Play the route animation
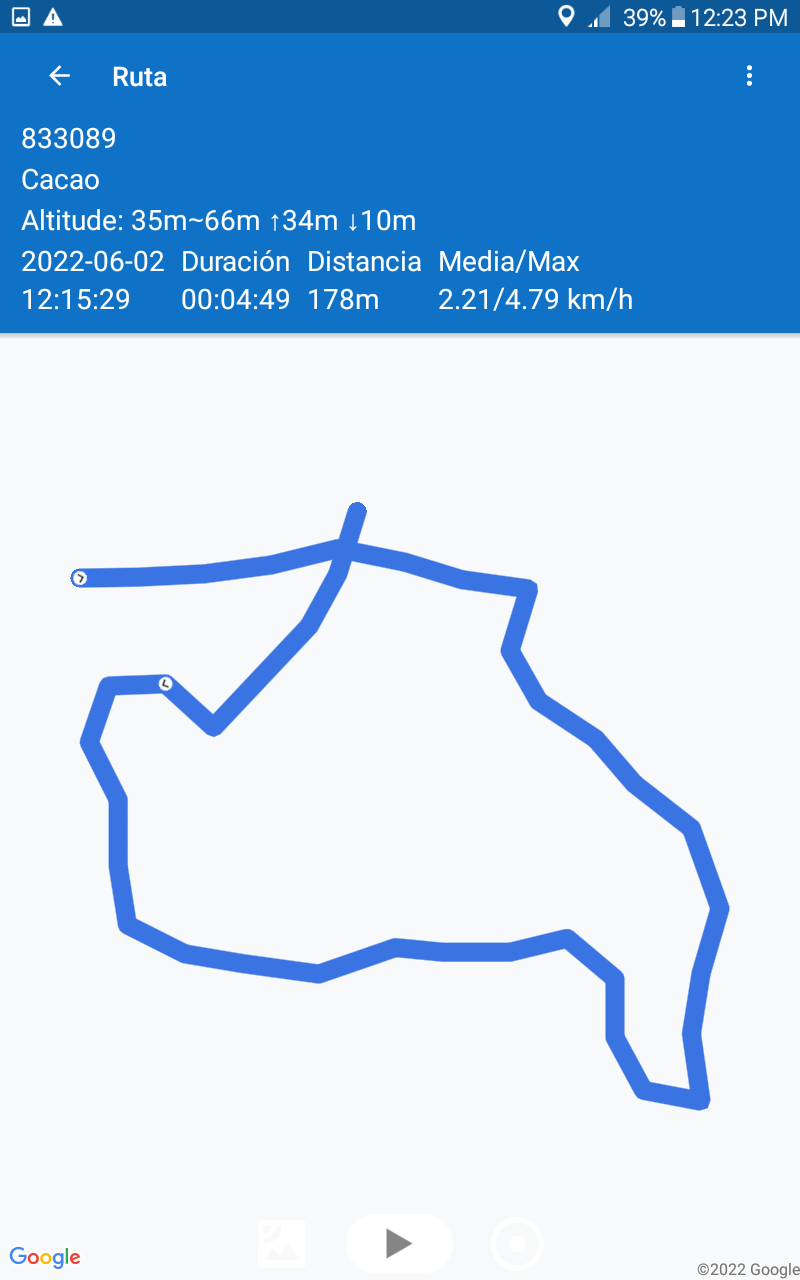 (399, 1243)
